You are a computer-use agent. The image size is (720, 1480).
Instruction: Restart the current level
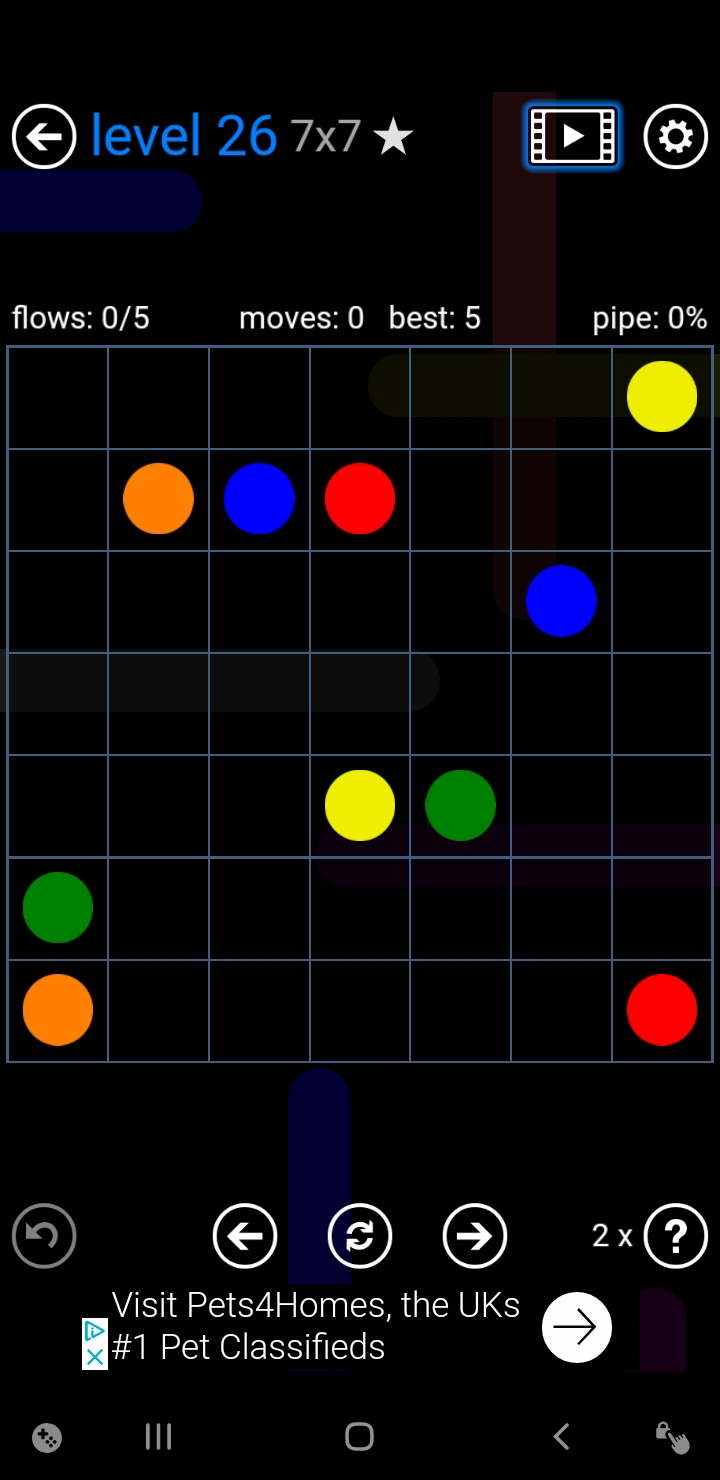(x=360, y=1236)
